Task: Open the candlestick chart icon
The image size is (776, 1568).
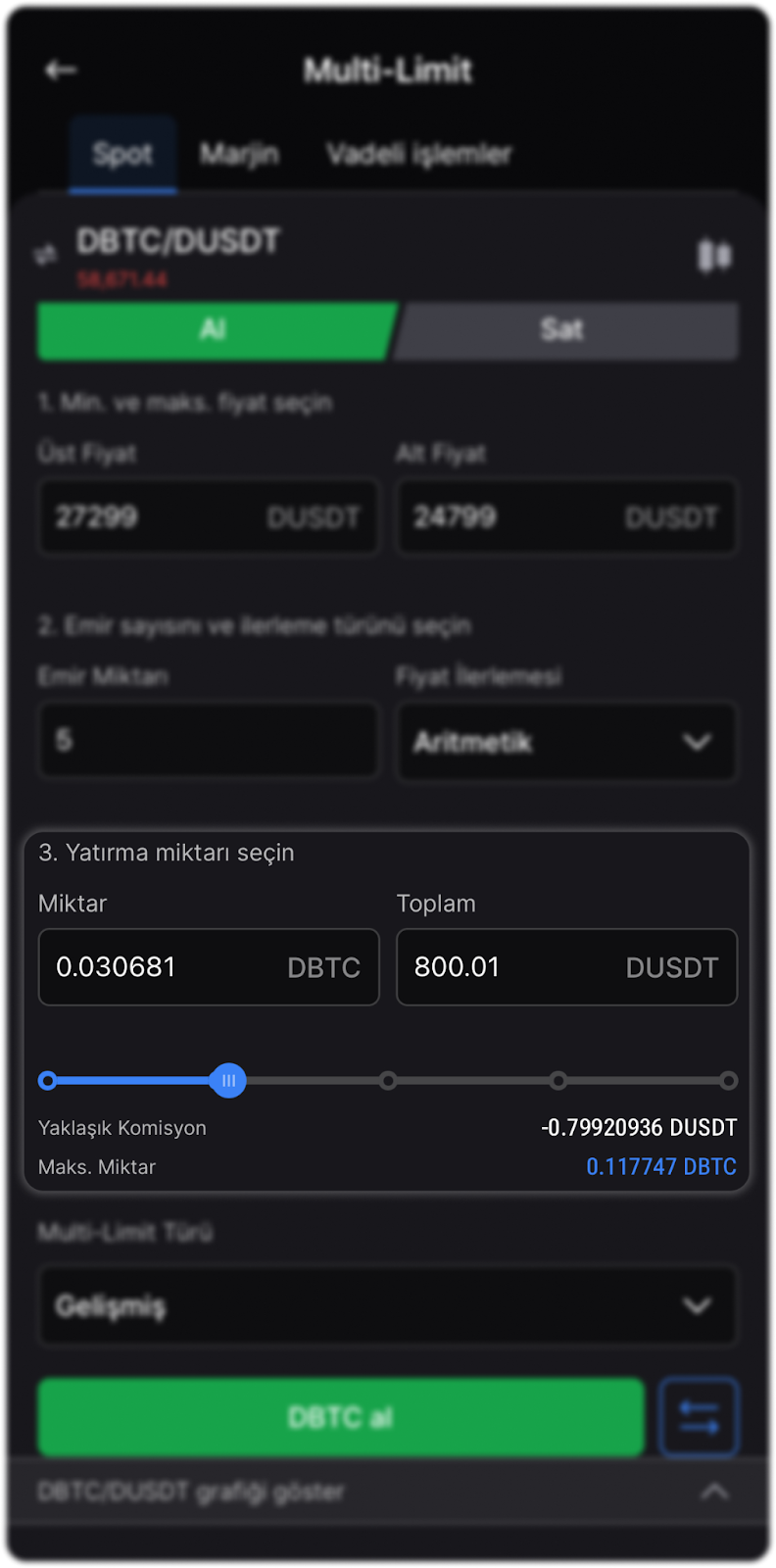Action: tap(714, 256)
